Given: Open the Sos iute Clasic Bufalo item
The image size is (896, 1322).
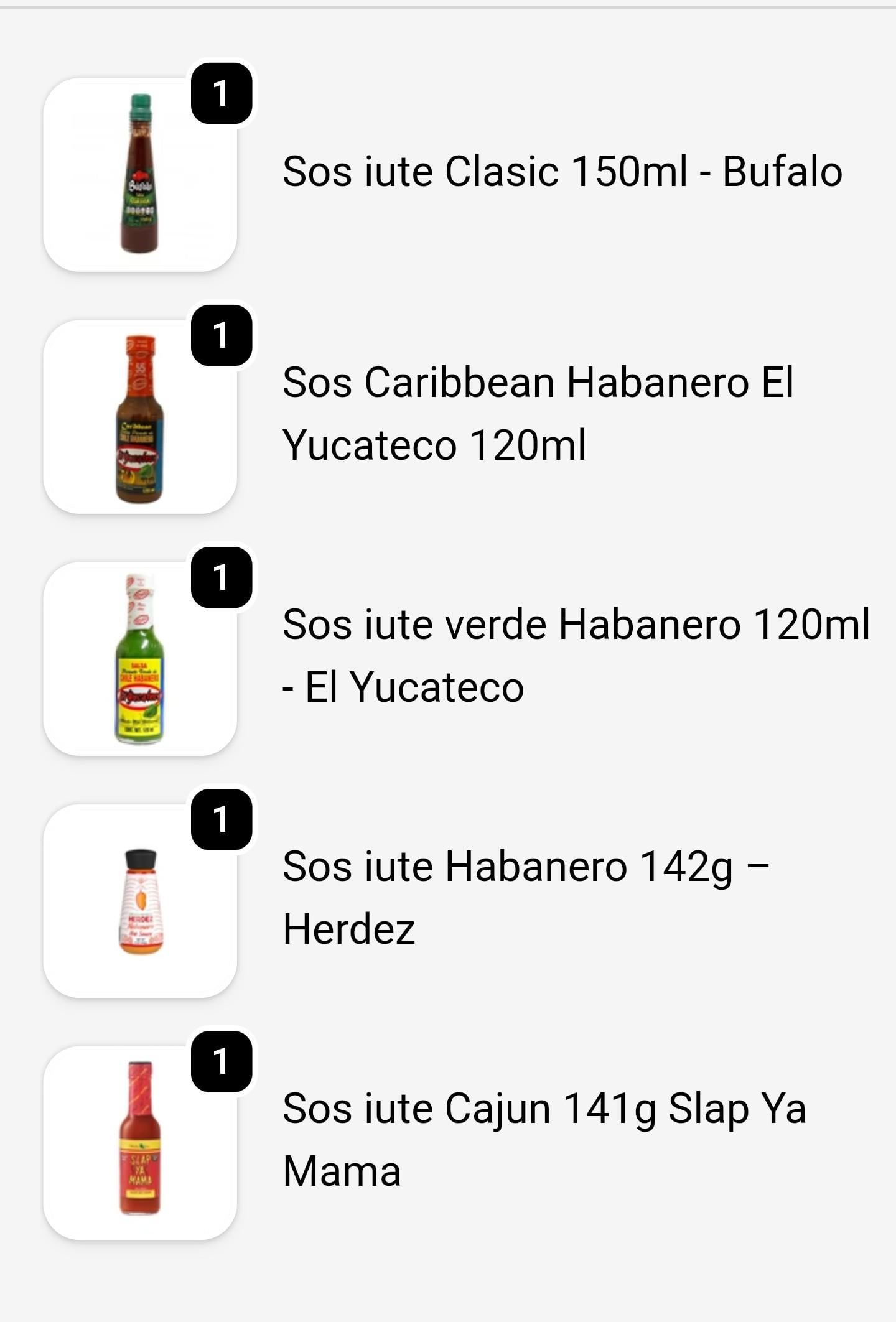Looking at the screenshot, I should pos(562,172).
